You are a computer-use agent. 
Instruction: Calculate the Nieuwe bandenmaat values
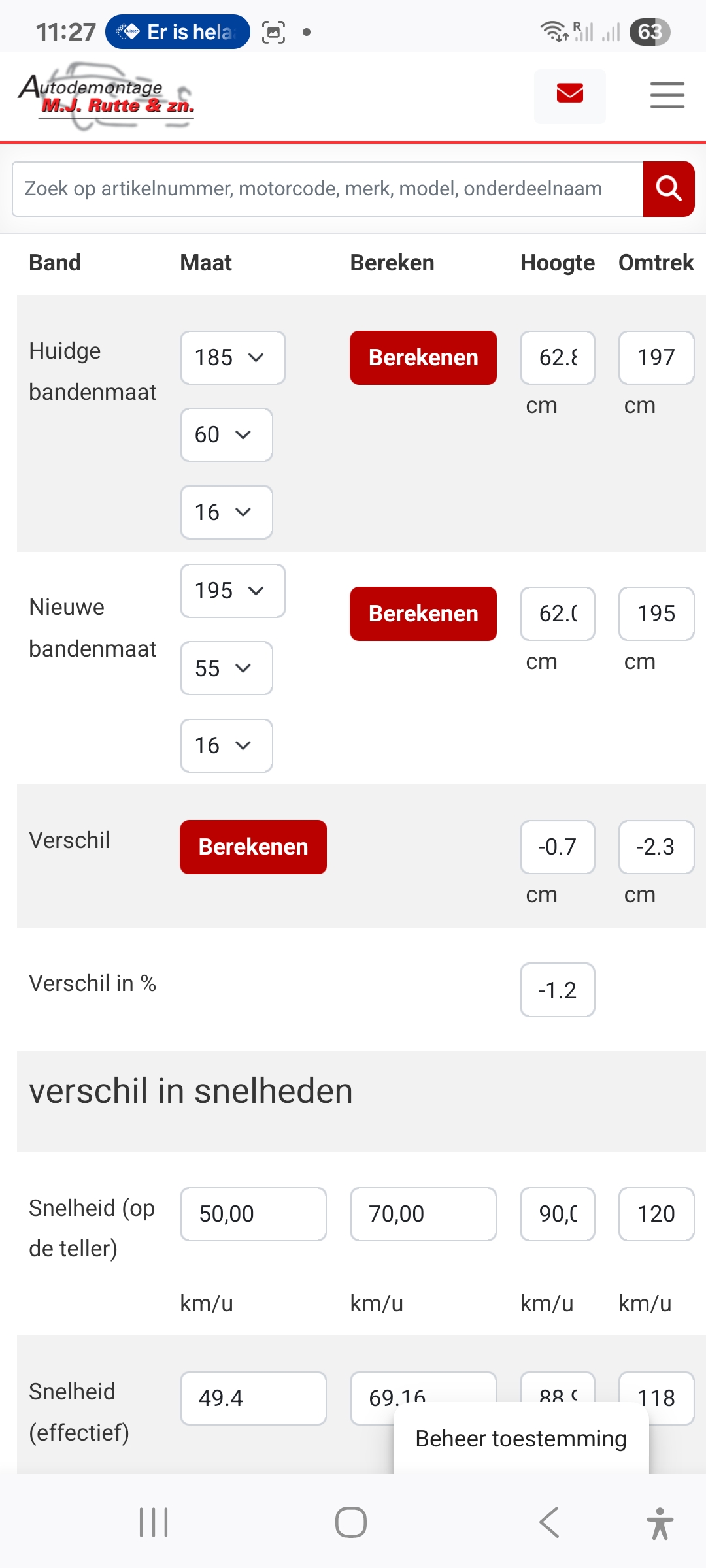tap(423, 613)
